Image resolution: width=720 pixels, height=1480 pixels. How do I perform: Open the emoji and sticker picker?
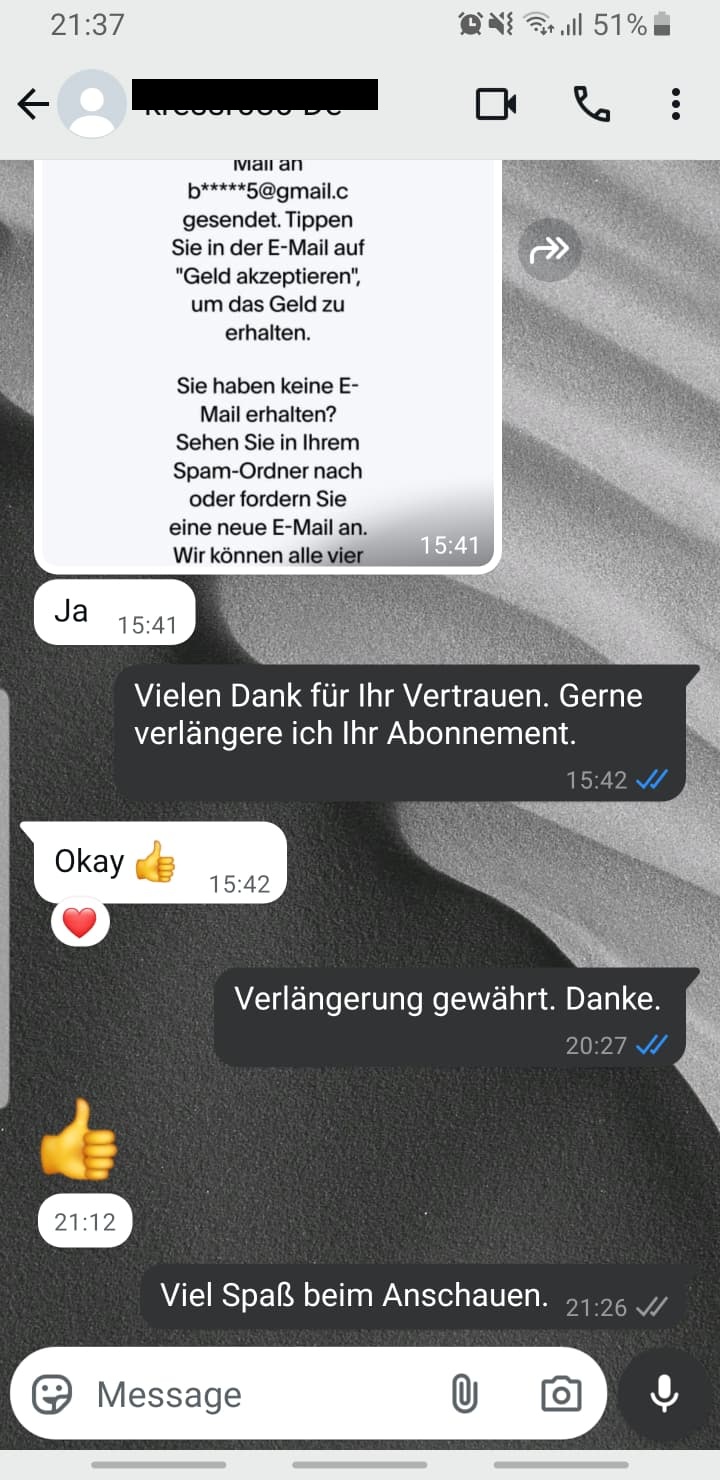(52, 1394)
